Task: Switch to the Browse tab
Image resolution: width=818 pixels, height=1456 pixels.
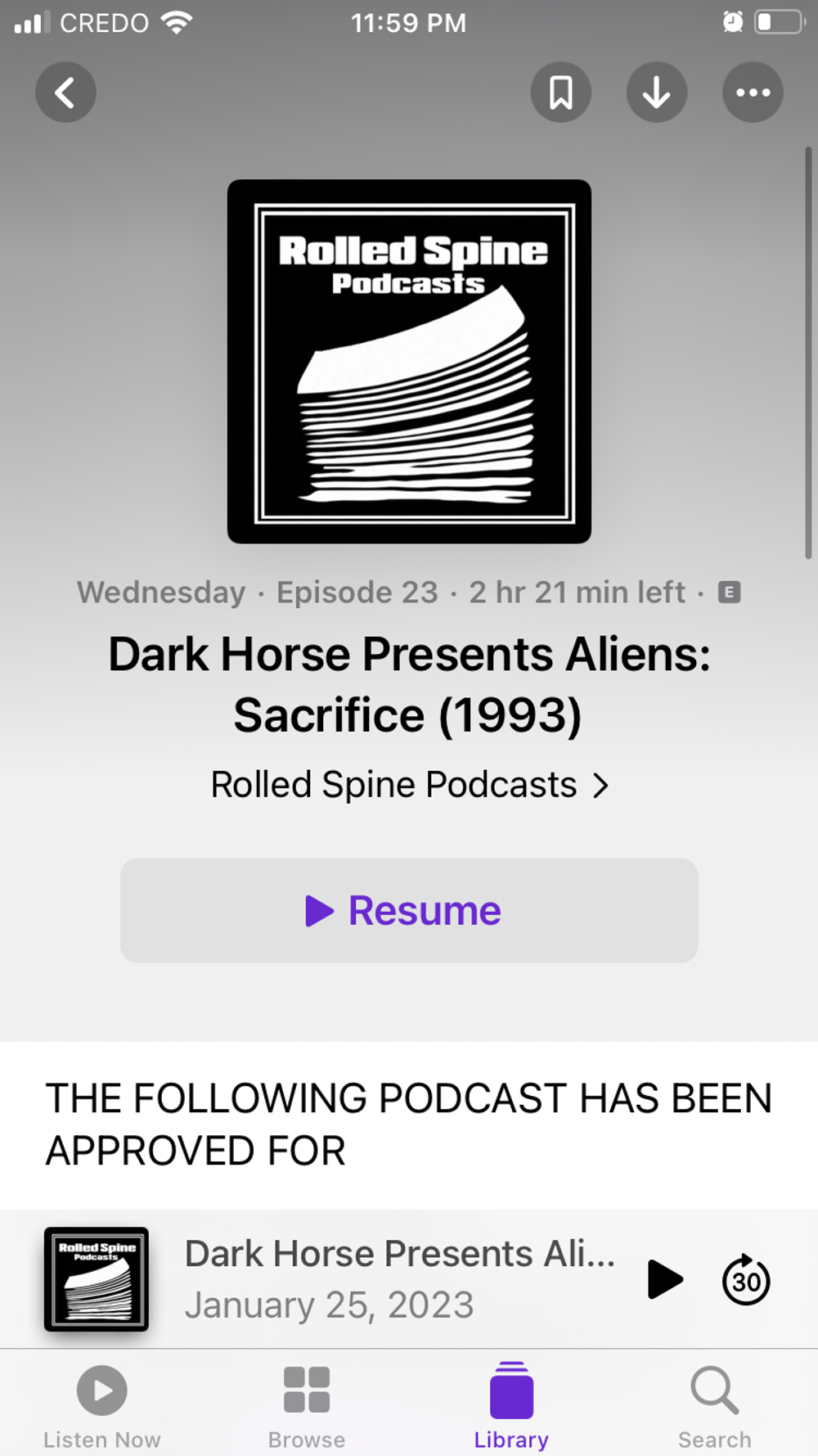Action: (x=307, y=1405)
